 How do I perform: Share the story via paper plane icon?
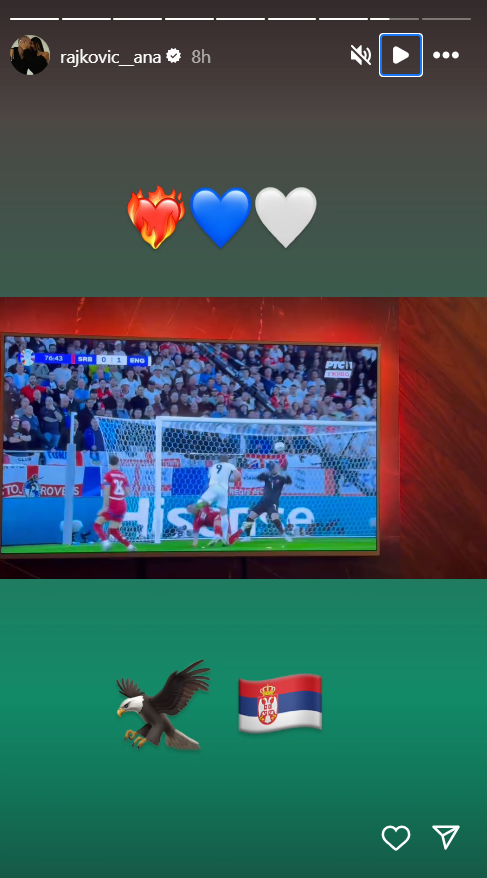[446, 837]
